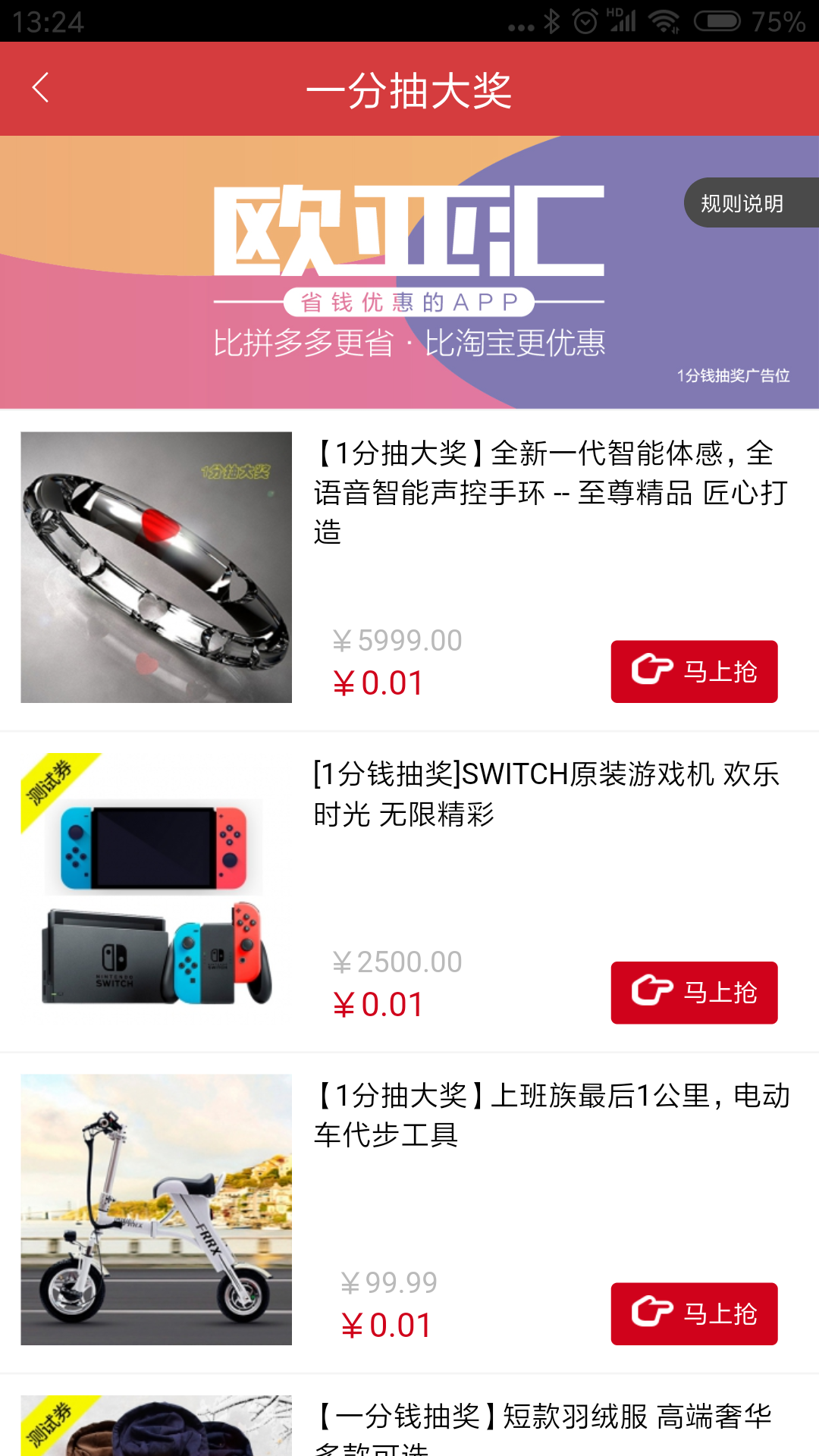Open the electric scooter product image

click(156, 1210)
